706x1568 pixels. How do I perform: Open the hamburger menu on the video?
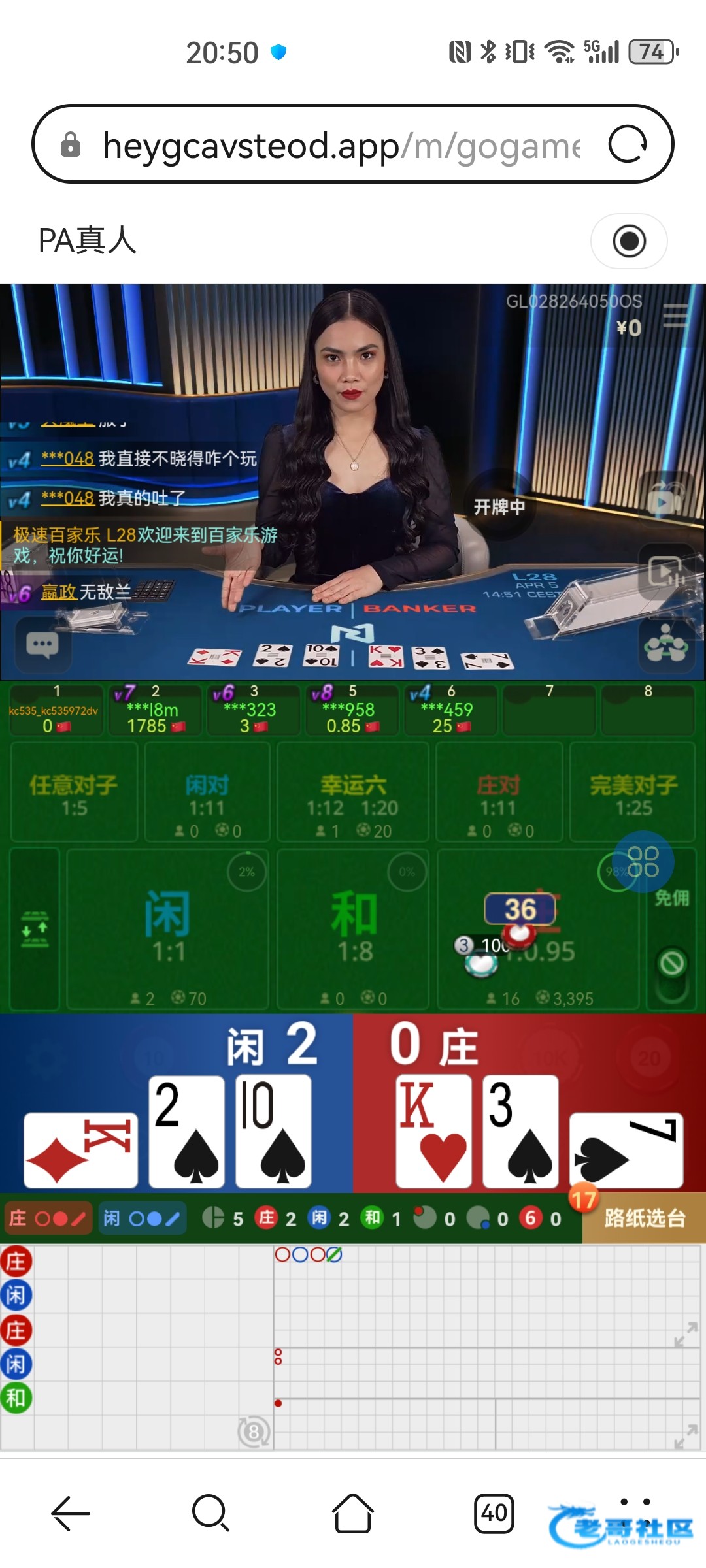[x=675, y=316]
